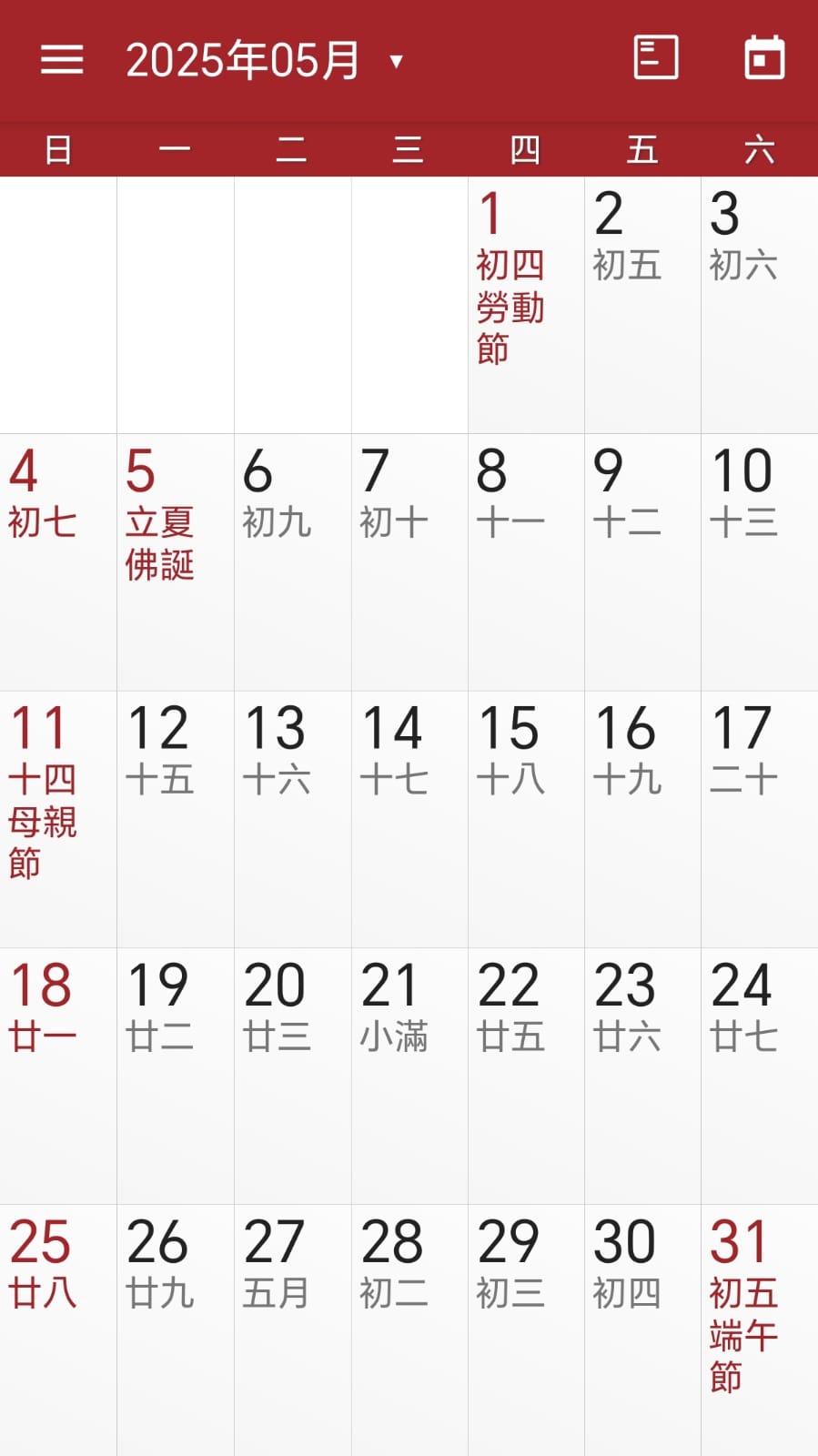Open date 25 廿八
Image resolution: width=818 pixels, height=1456 pixels.
pyautogui.click(x=58, y=1330)
